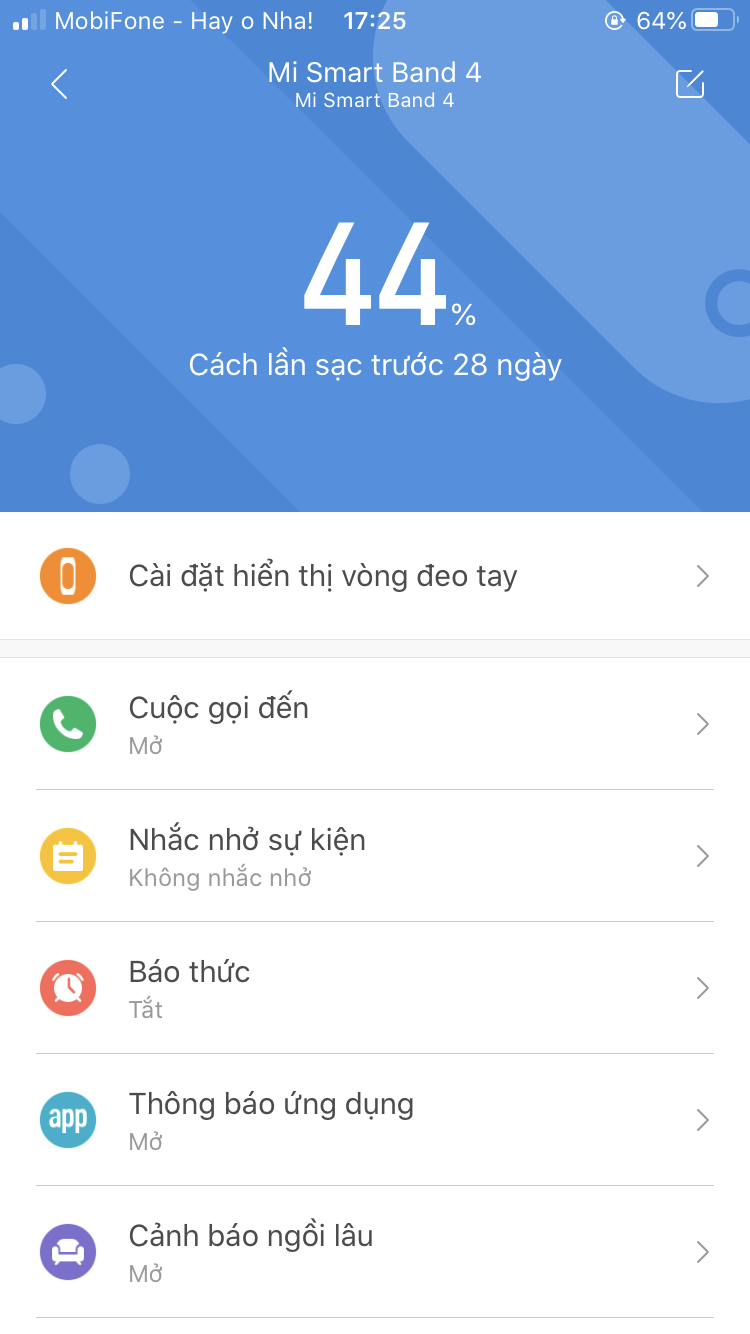The height and width of the screenshot is (1334, 750).
Task: Open Báo thức alarm settings
Action: point(375,988)
